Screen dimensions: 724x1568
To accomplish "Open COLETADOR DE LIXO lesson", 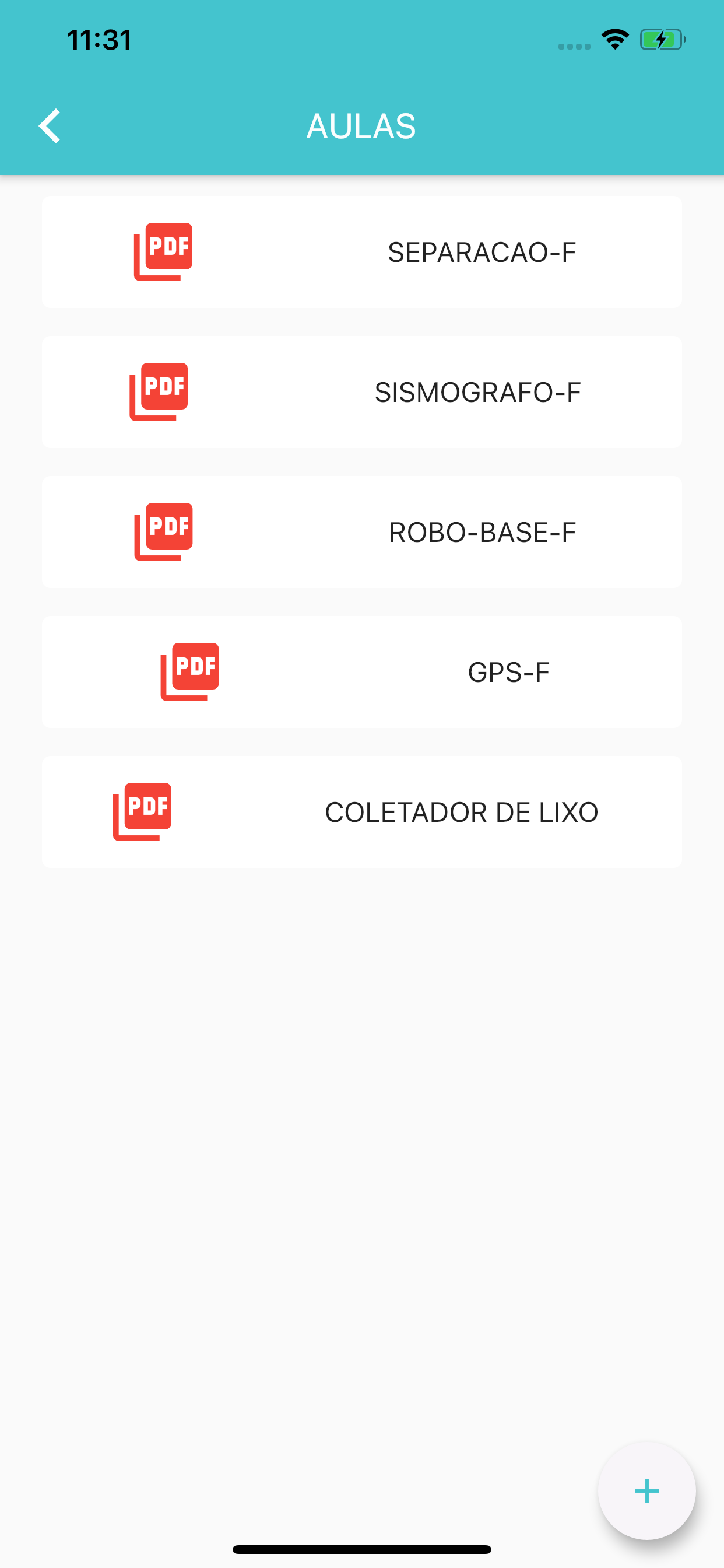I will (x=361, y=812).
